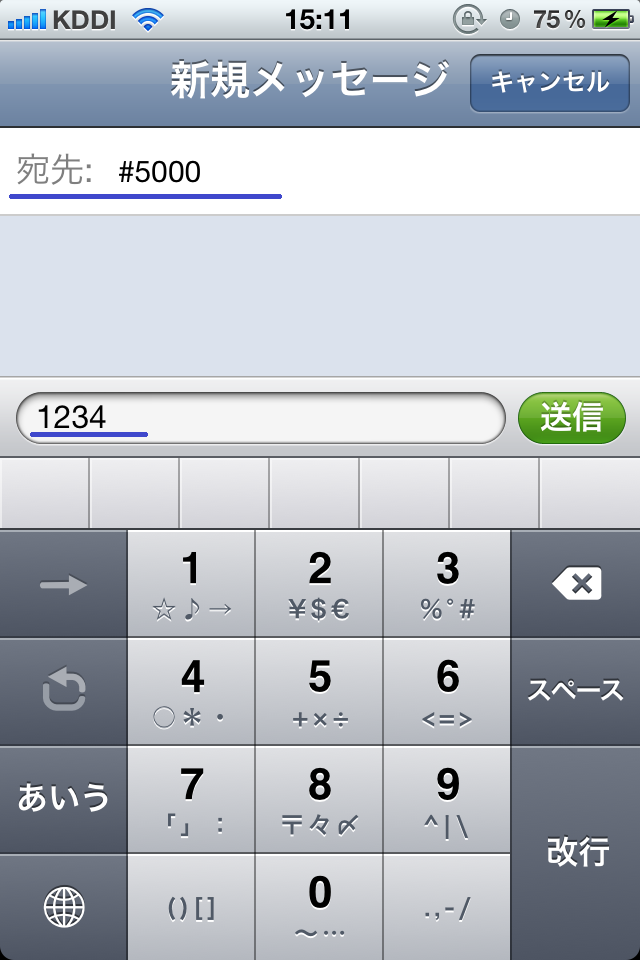Delete a character with backspace key
640x960 pixels.
click(576, 584)
